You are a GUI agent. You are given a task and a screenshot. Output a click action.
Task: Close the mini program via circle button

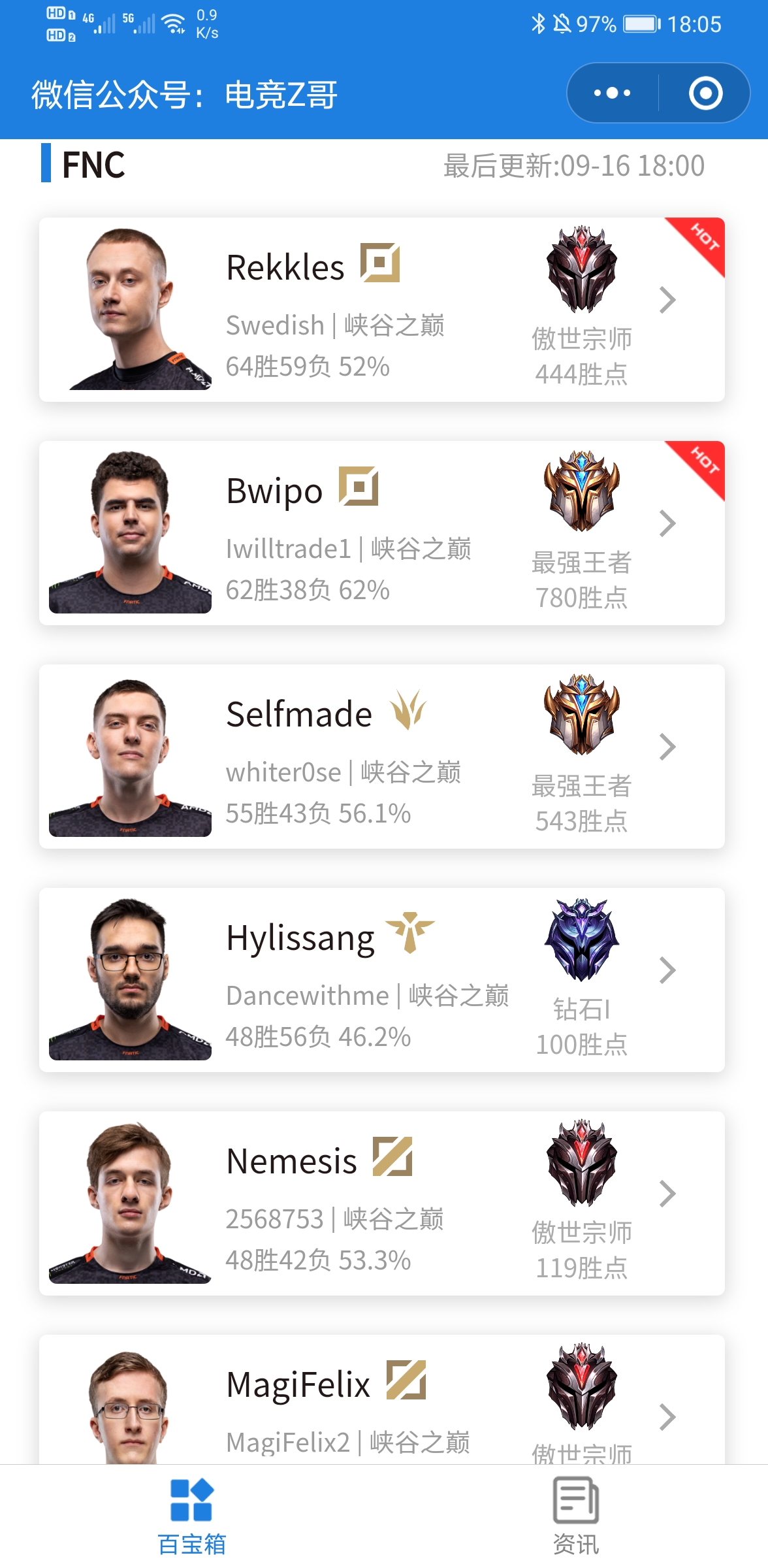[705, 93]
